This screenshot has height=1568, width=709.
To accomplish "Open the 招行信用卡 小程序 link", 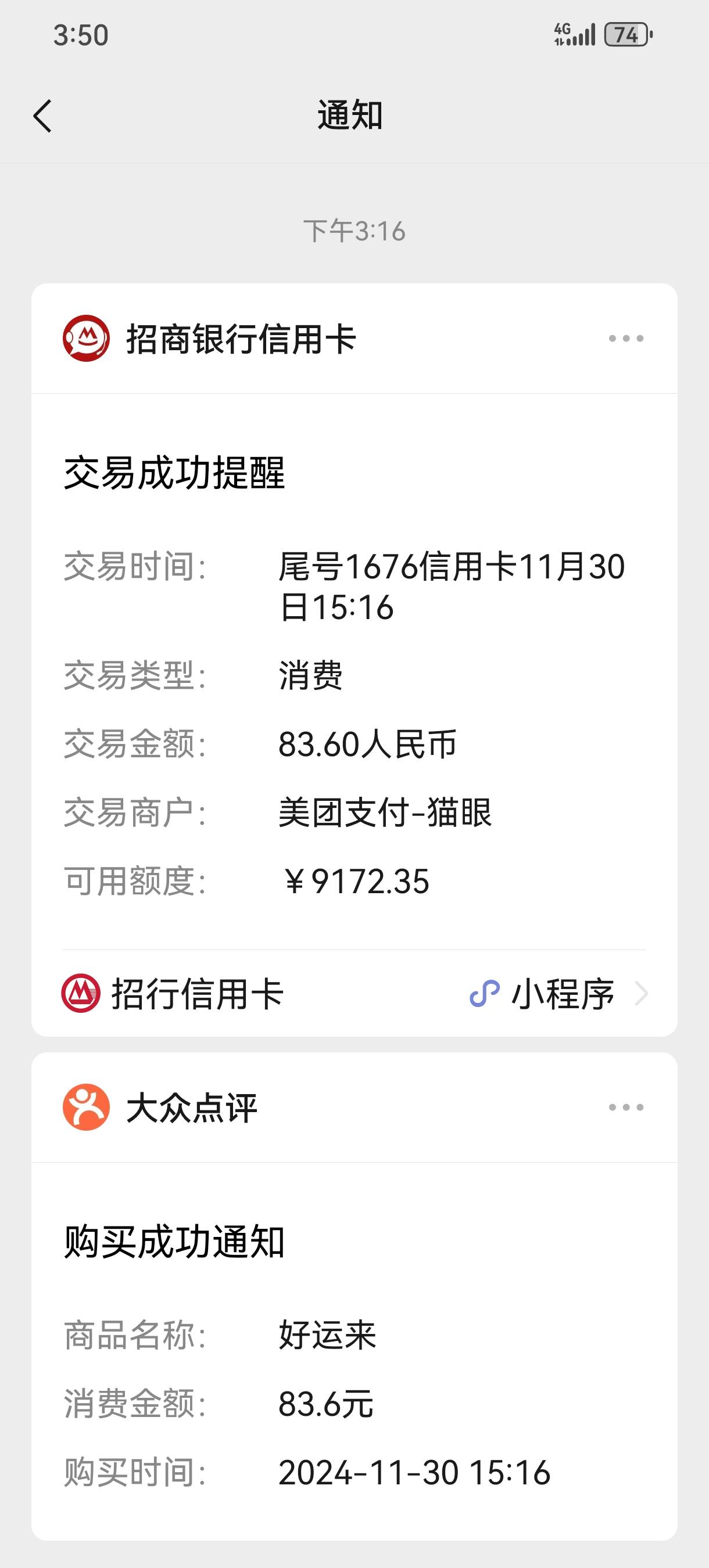I will pos(354,994).
